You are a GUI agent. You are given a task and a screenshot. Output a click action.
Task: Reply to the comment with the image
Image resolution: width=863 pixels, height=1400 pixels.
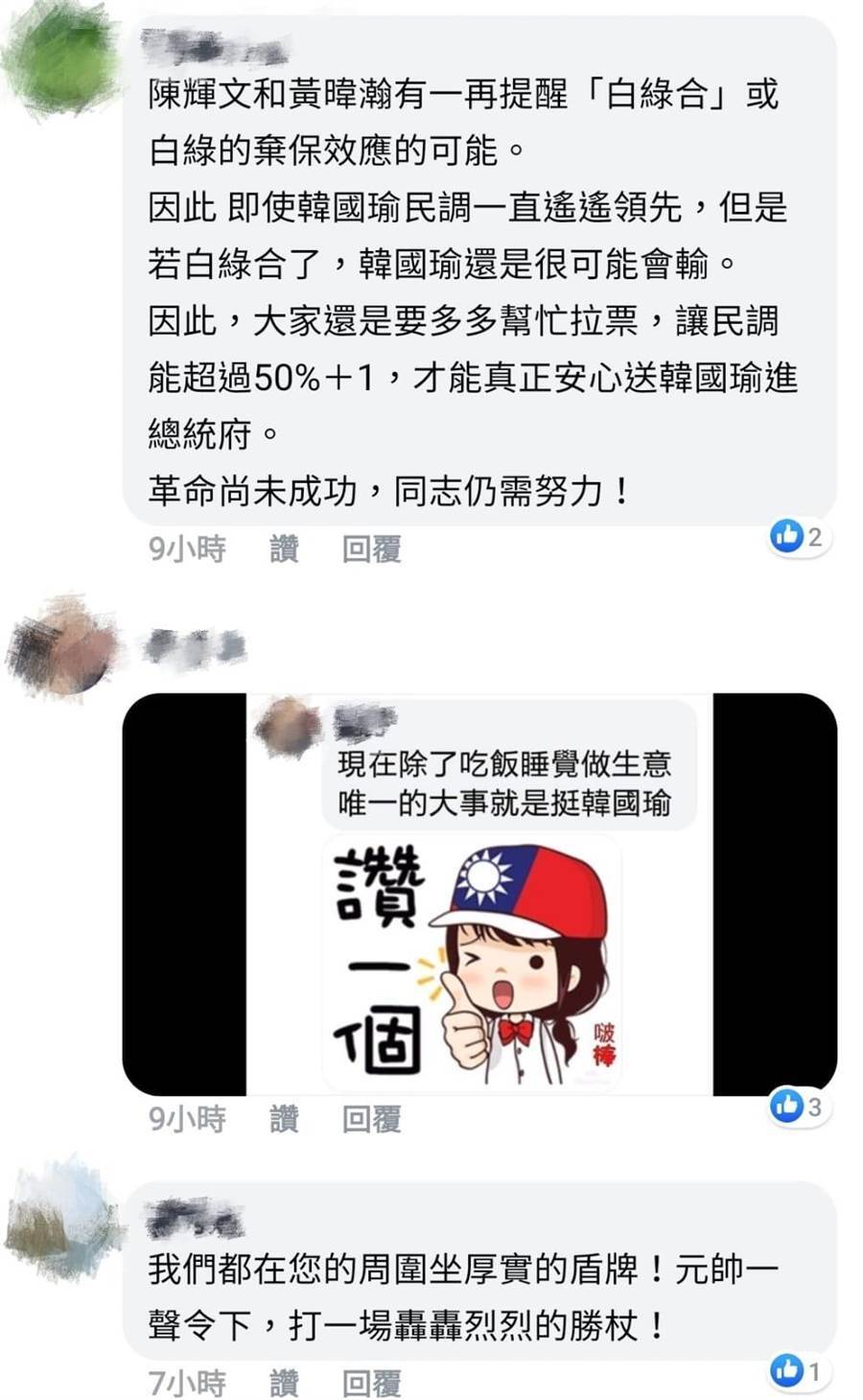(x=371, y=1119)
